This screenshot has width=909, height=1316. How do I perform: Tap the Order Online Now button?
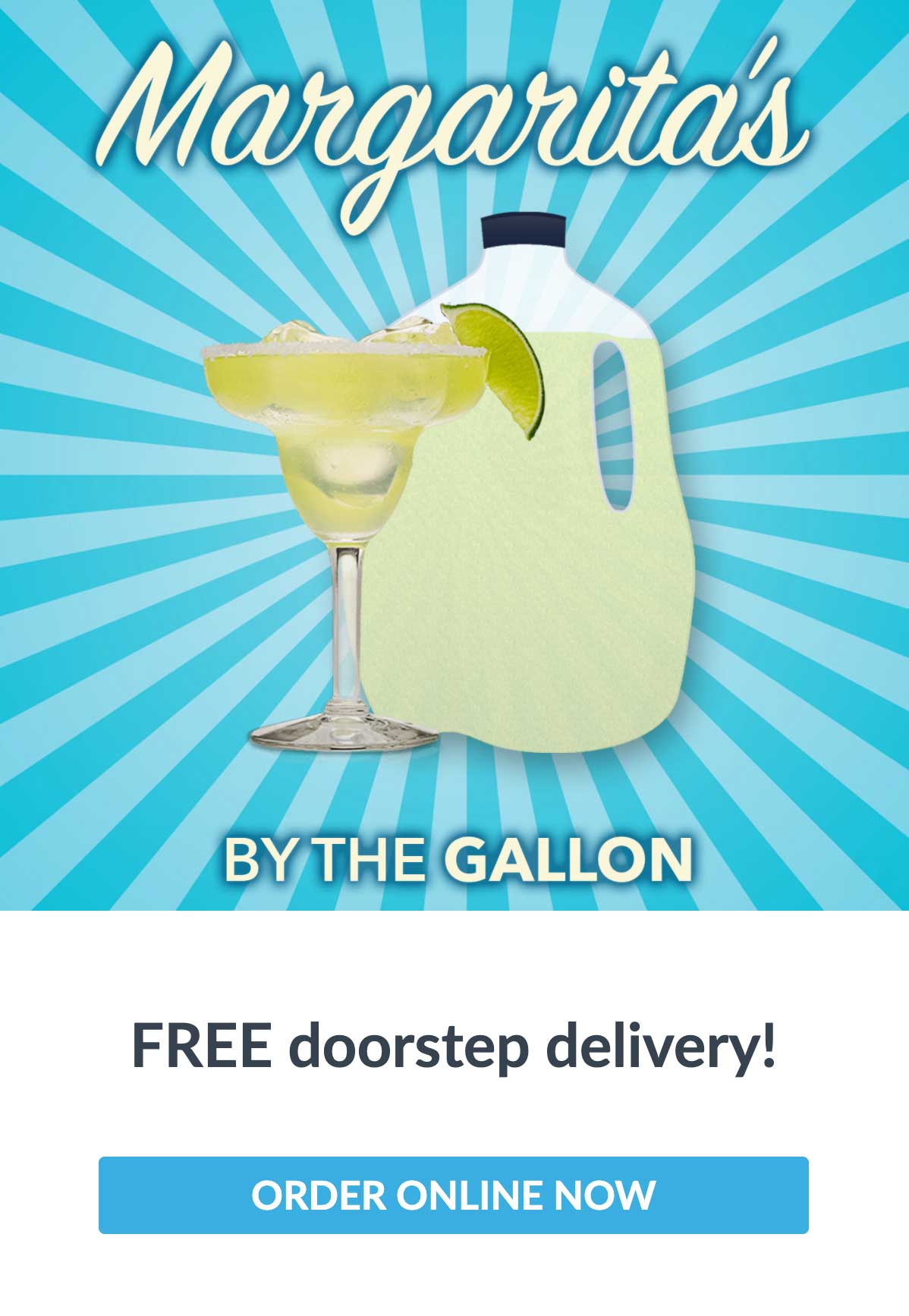[454, 1195]
